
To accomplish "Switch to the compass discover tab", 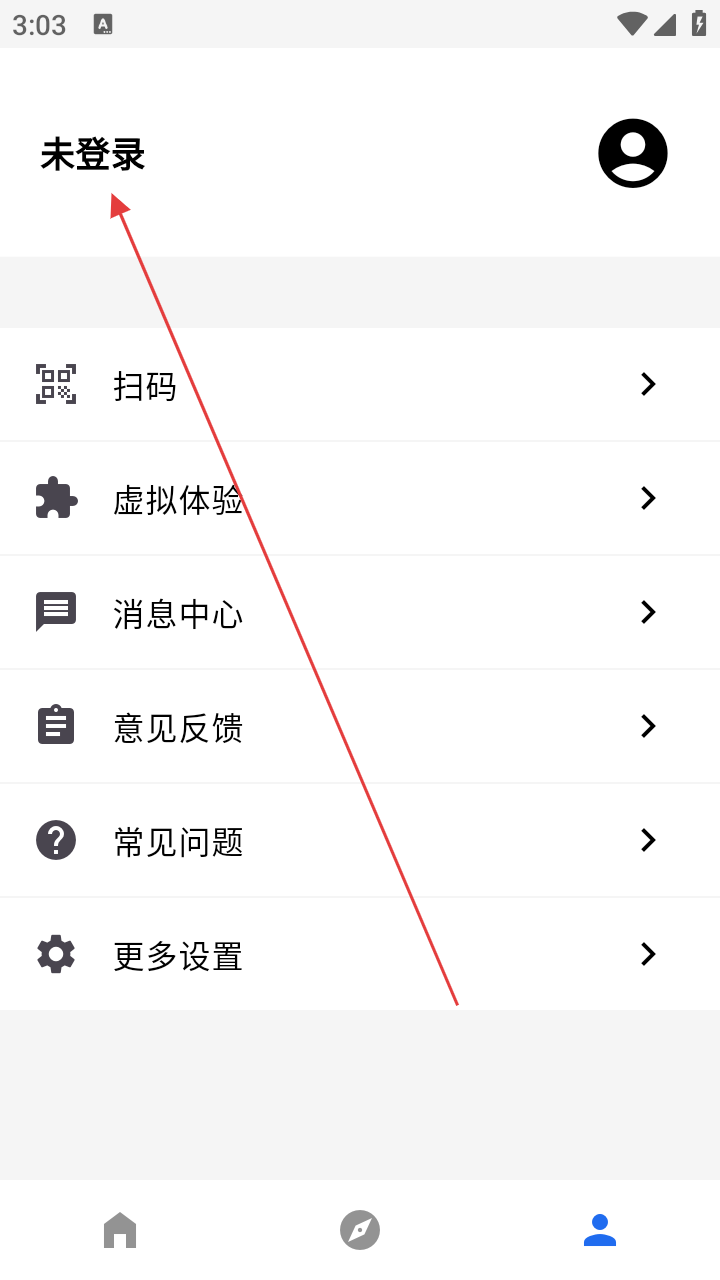I will click(x=360, y=1230).
